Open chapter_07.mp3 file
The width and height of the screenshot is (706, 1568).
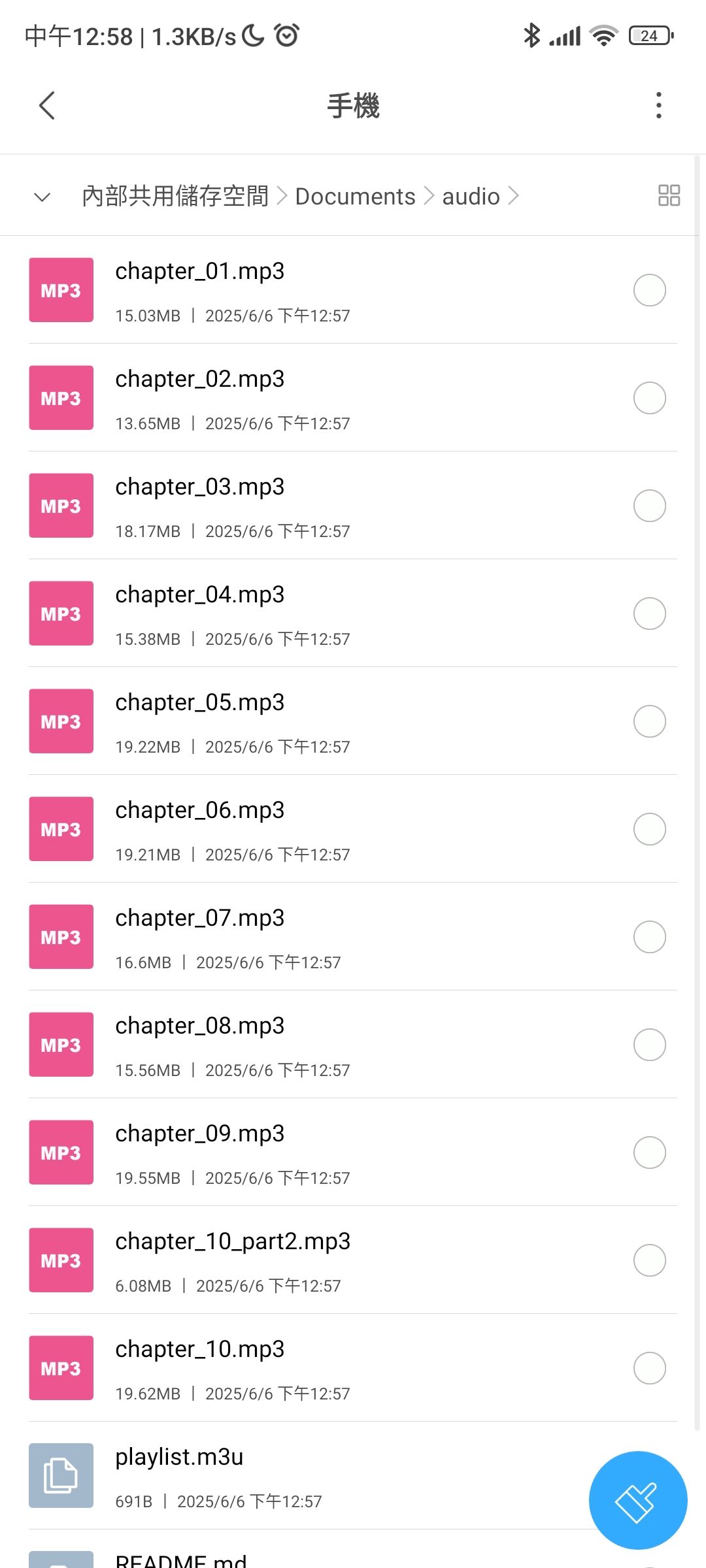199,919
